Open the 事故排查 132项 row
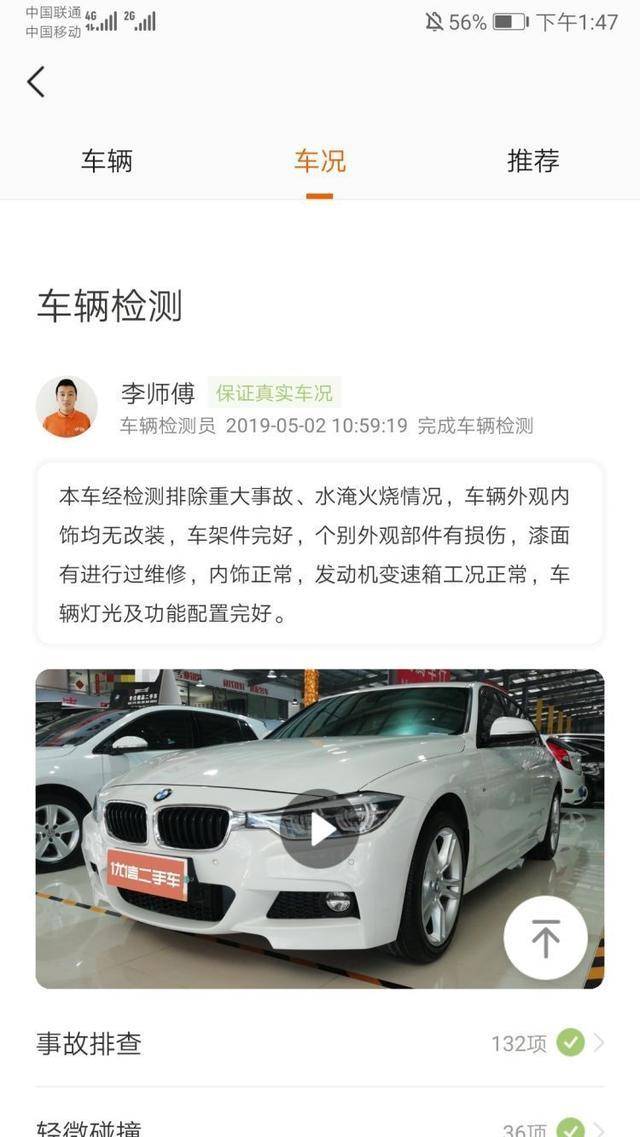Screen dimensions: 640x1137 (x=320, y=1043)
